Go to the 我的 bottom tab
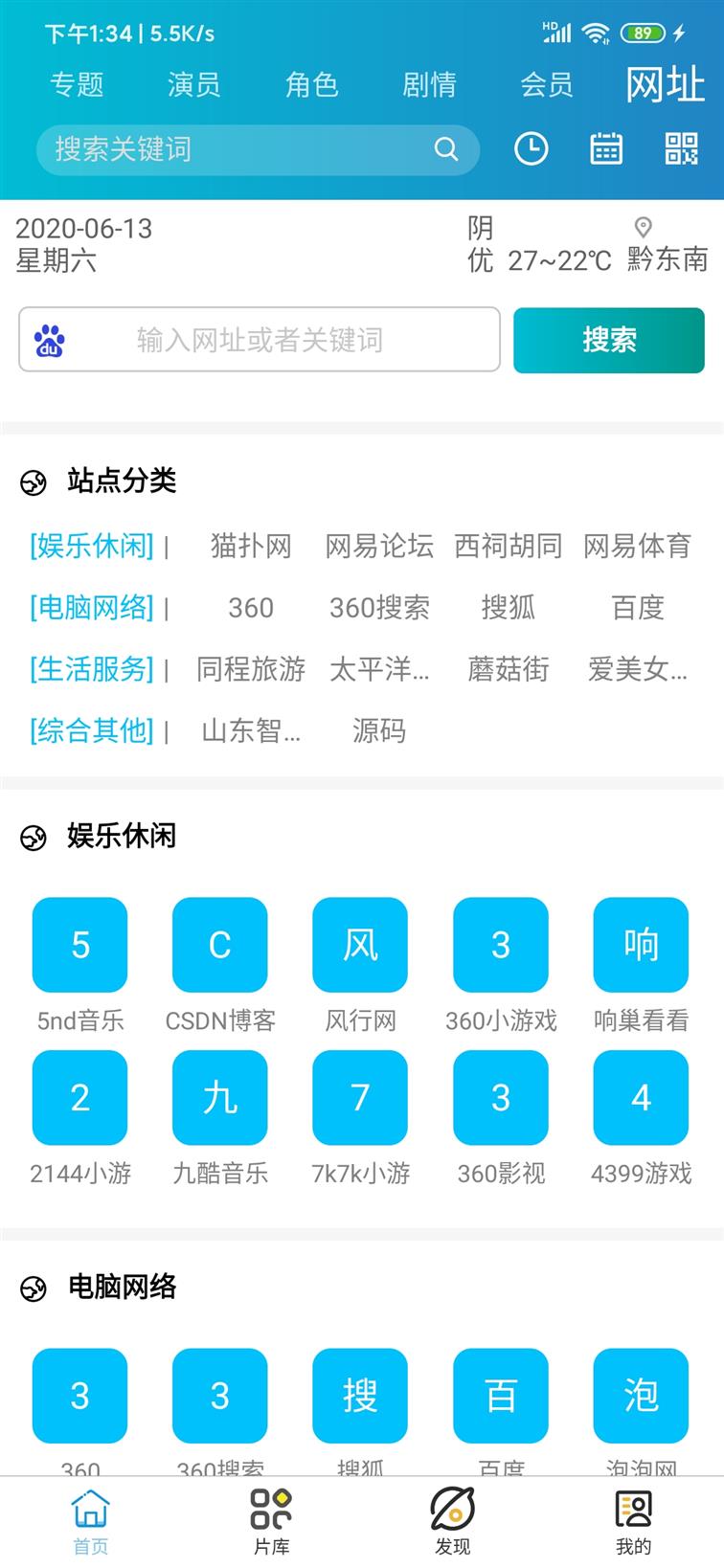Viewport: 724px width, 1568px height. 633,1522
